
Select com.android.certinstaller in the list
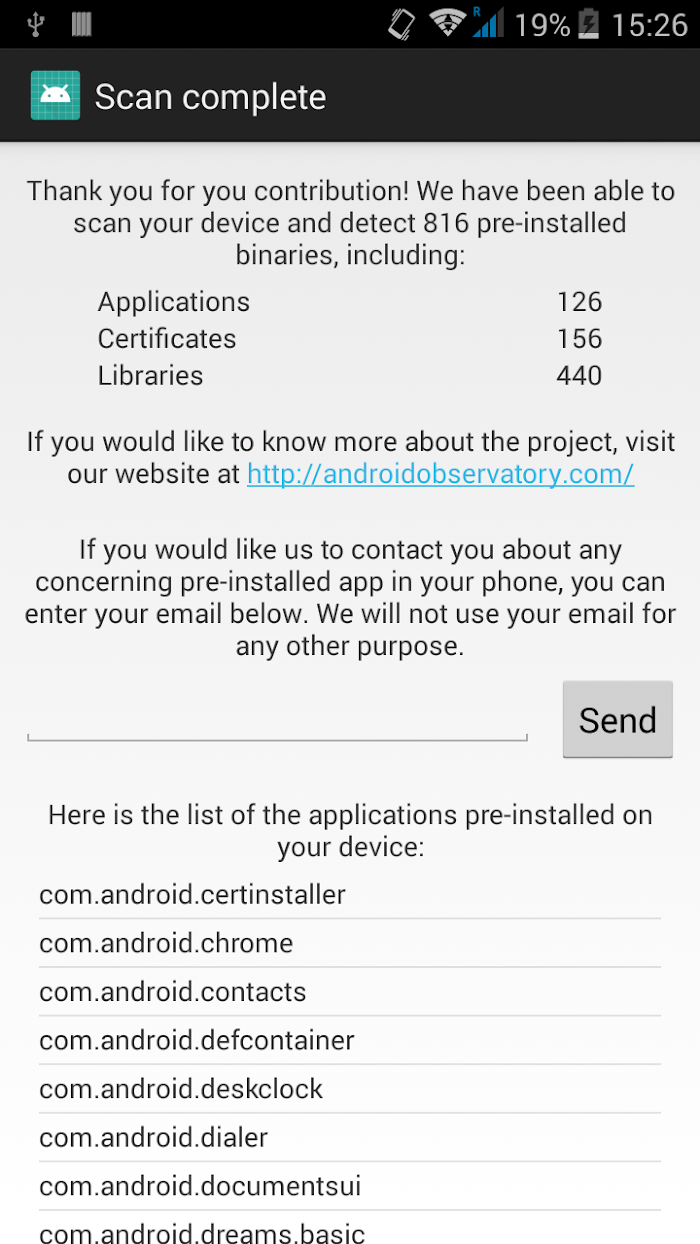click(350, 894)
